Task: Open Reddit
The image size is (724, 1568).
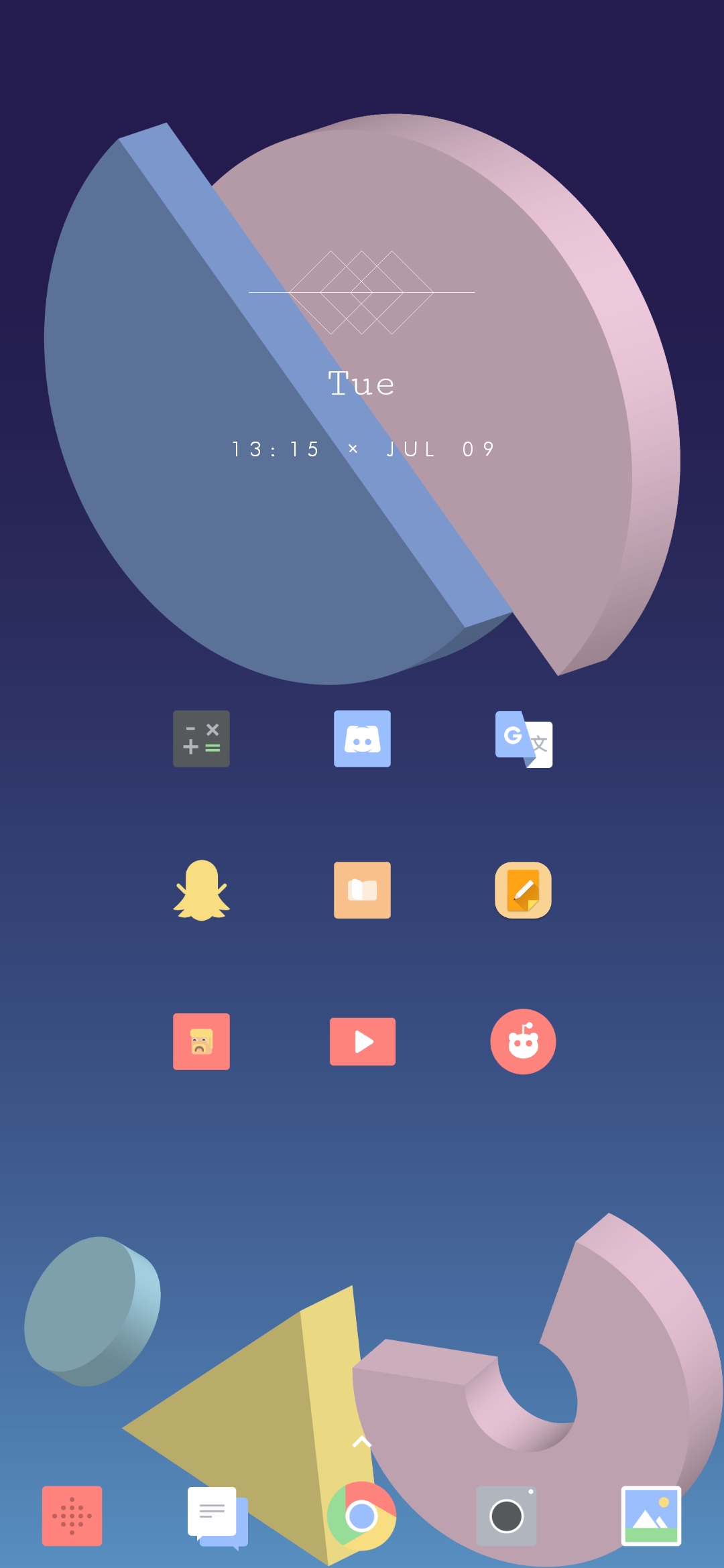Action: (523, 1041)
